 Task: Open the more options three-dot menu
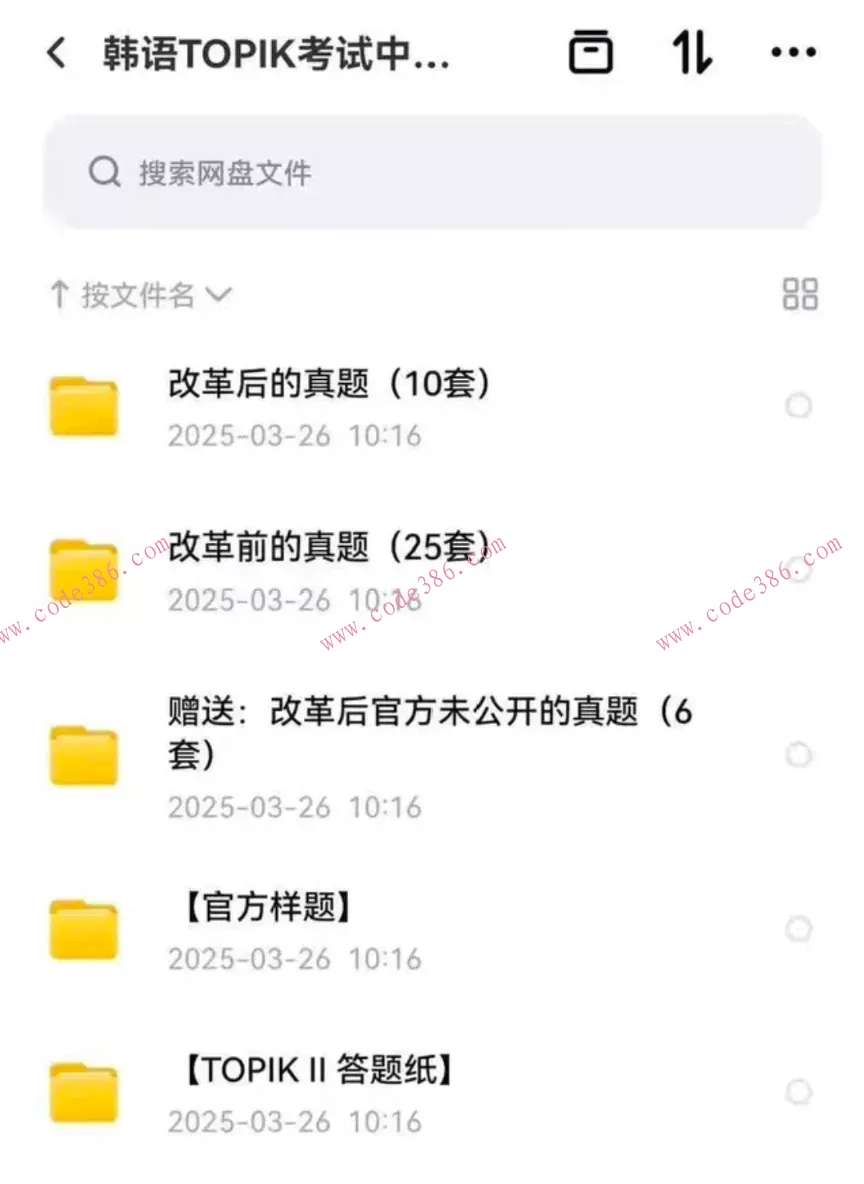coord(793,52)
